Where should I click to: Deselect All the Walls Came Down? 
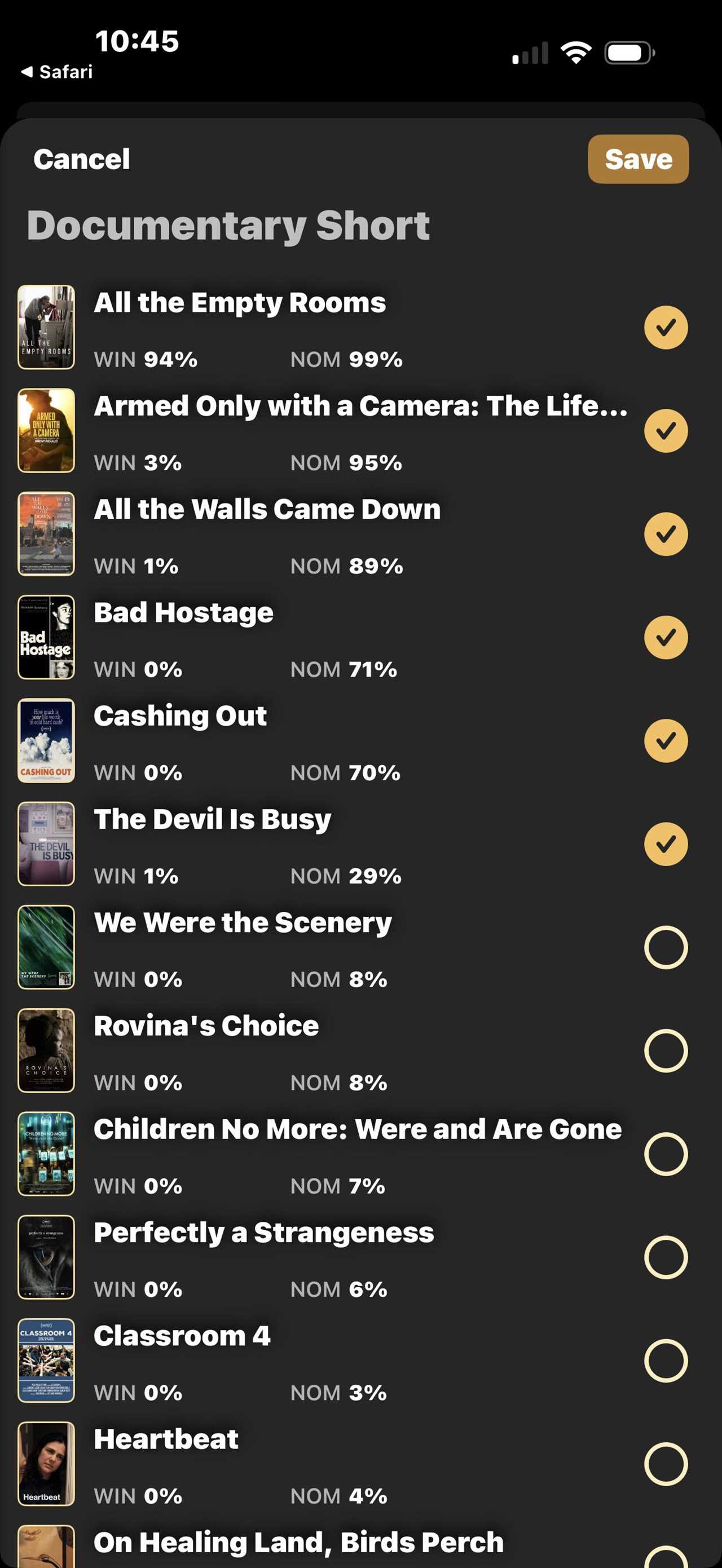tap(666, 534)
